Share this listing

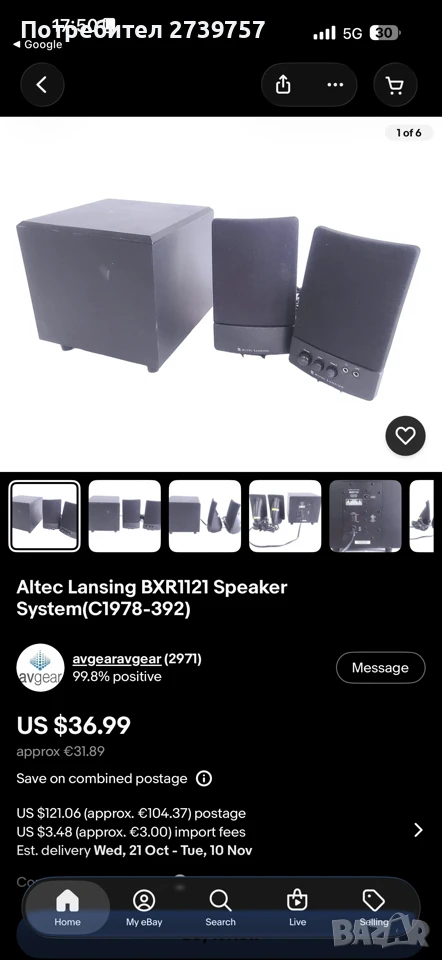click(283, 85)
